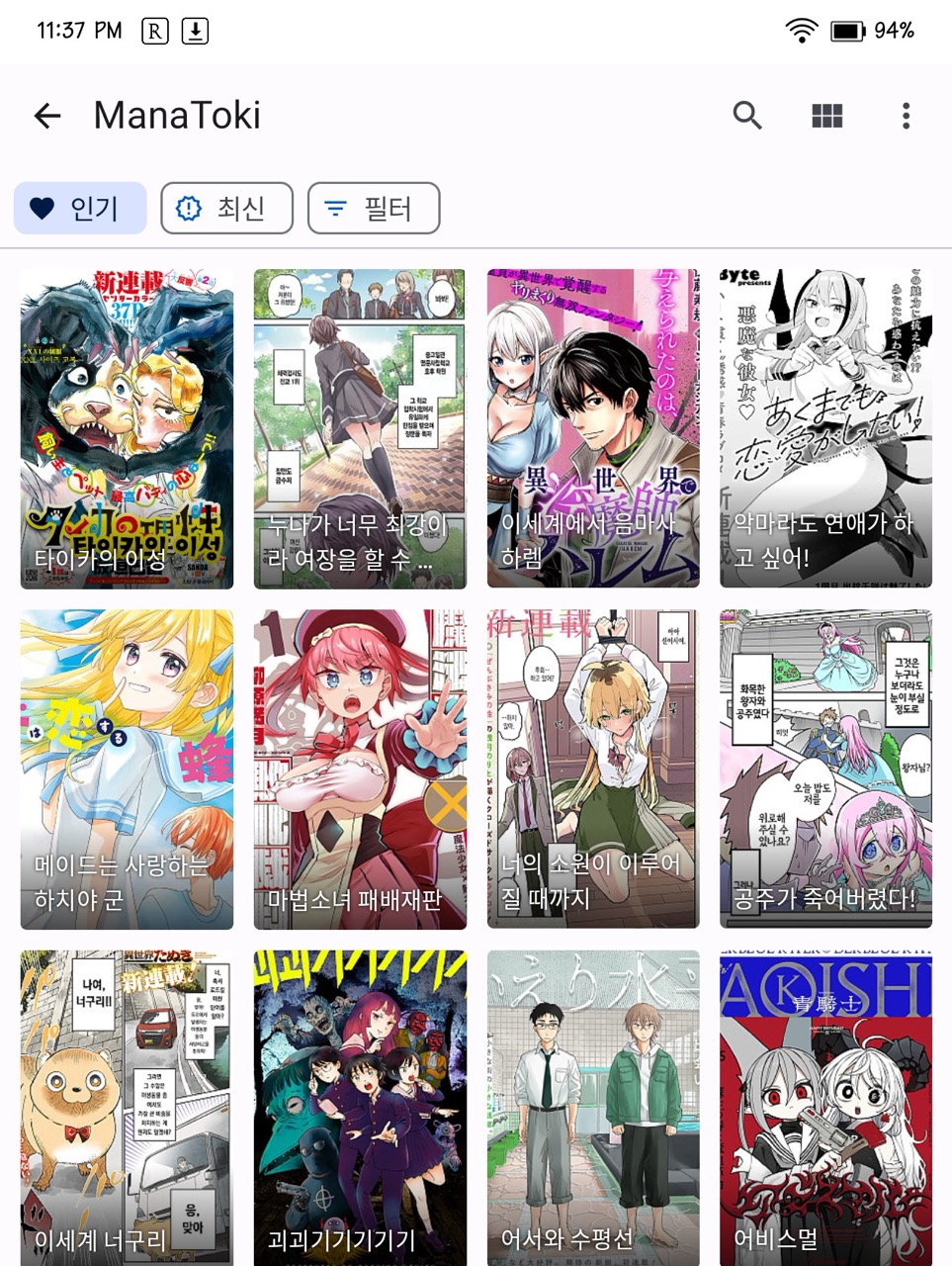The height and width of the screenshot is (1266, 952).
Task: Open the manga 이세계에서 음마사 하렘
Action: click(x=593, y=428)
